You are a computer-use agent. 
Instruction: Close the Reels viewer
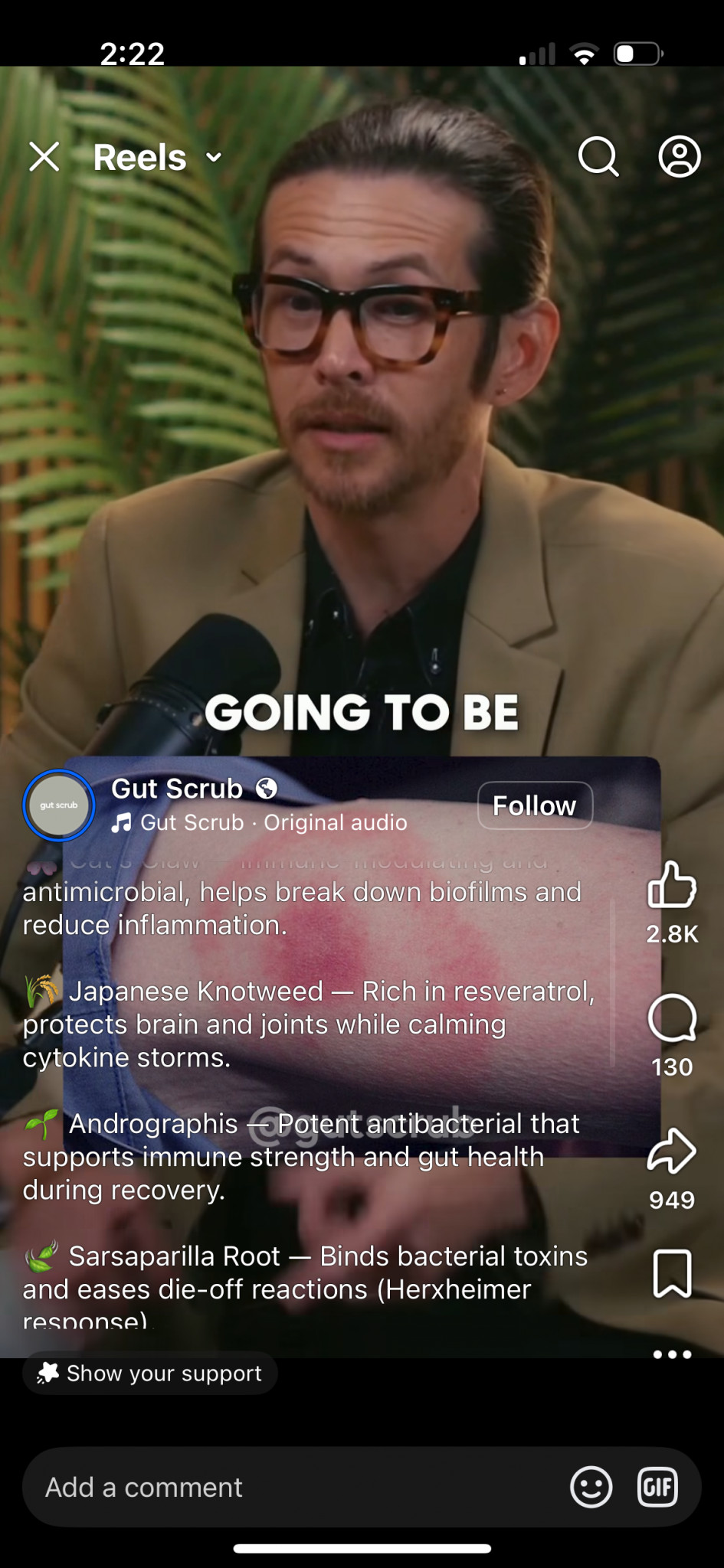click(x=44, y=157)
